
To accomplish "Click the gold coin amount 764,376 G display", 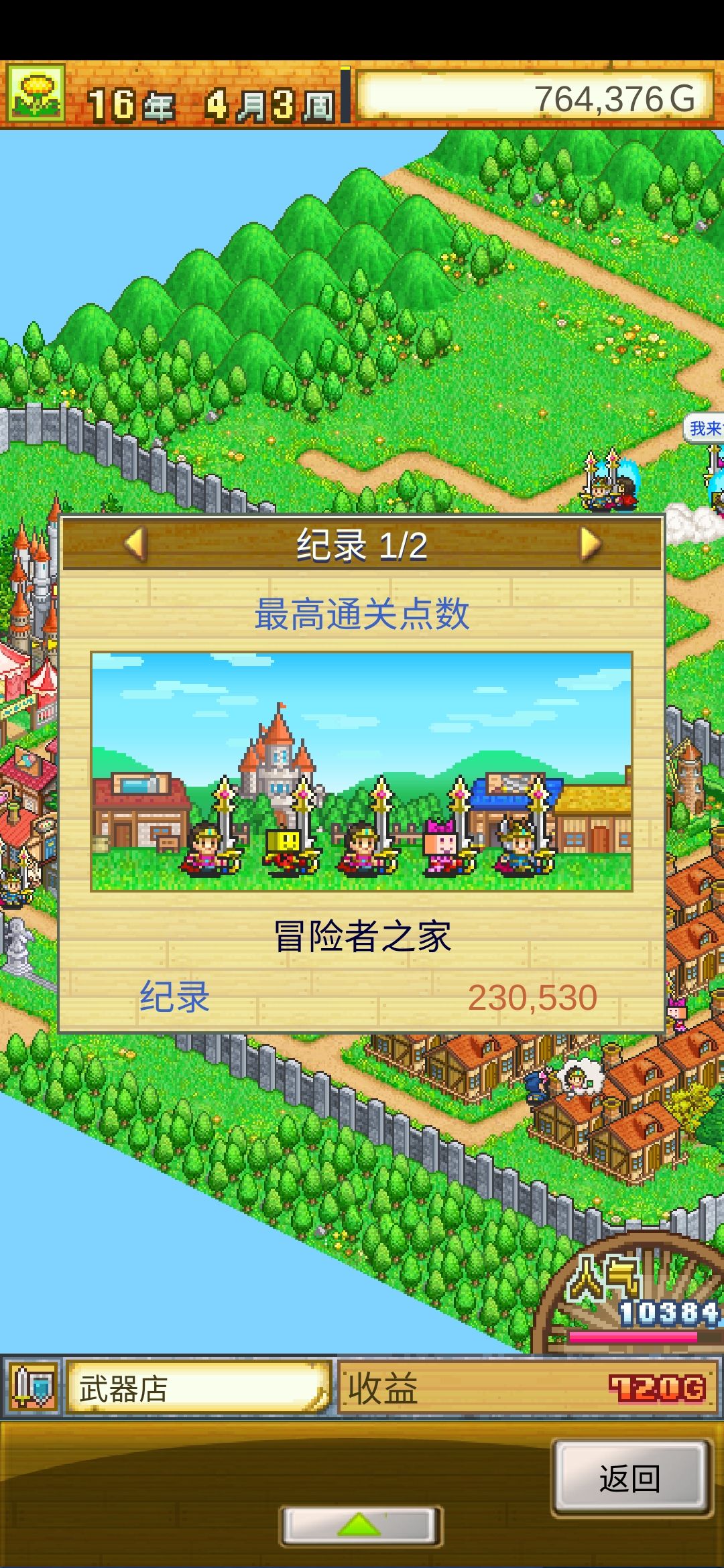I will coord(530,95).
